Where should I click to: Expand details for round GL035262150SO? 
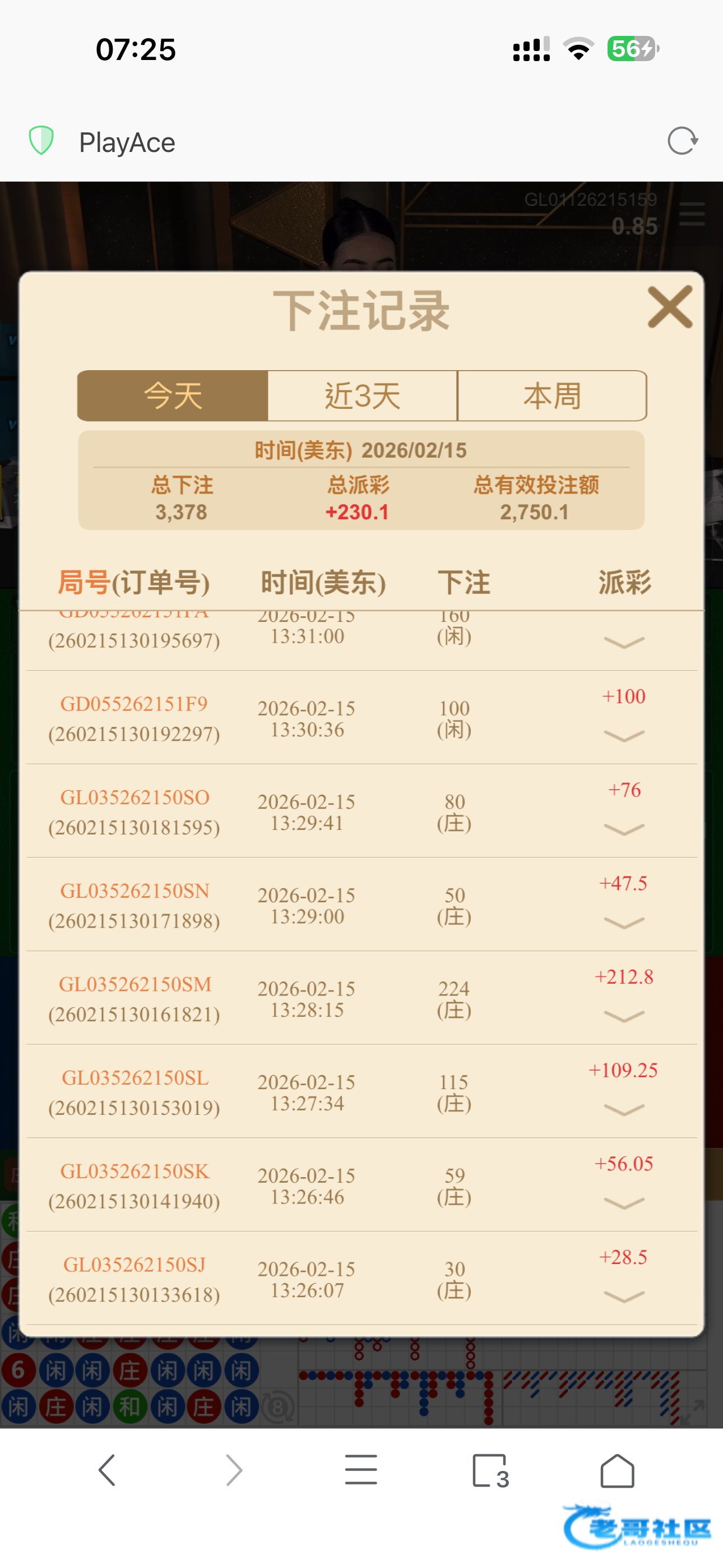coord(624,829)
